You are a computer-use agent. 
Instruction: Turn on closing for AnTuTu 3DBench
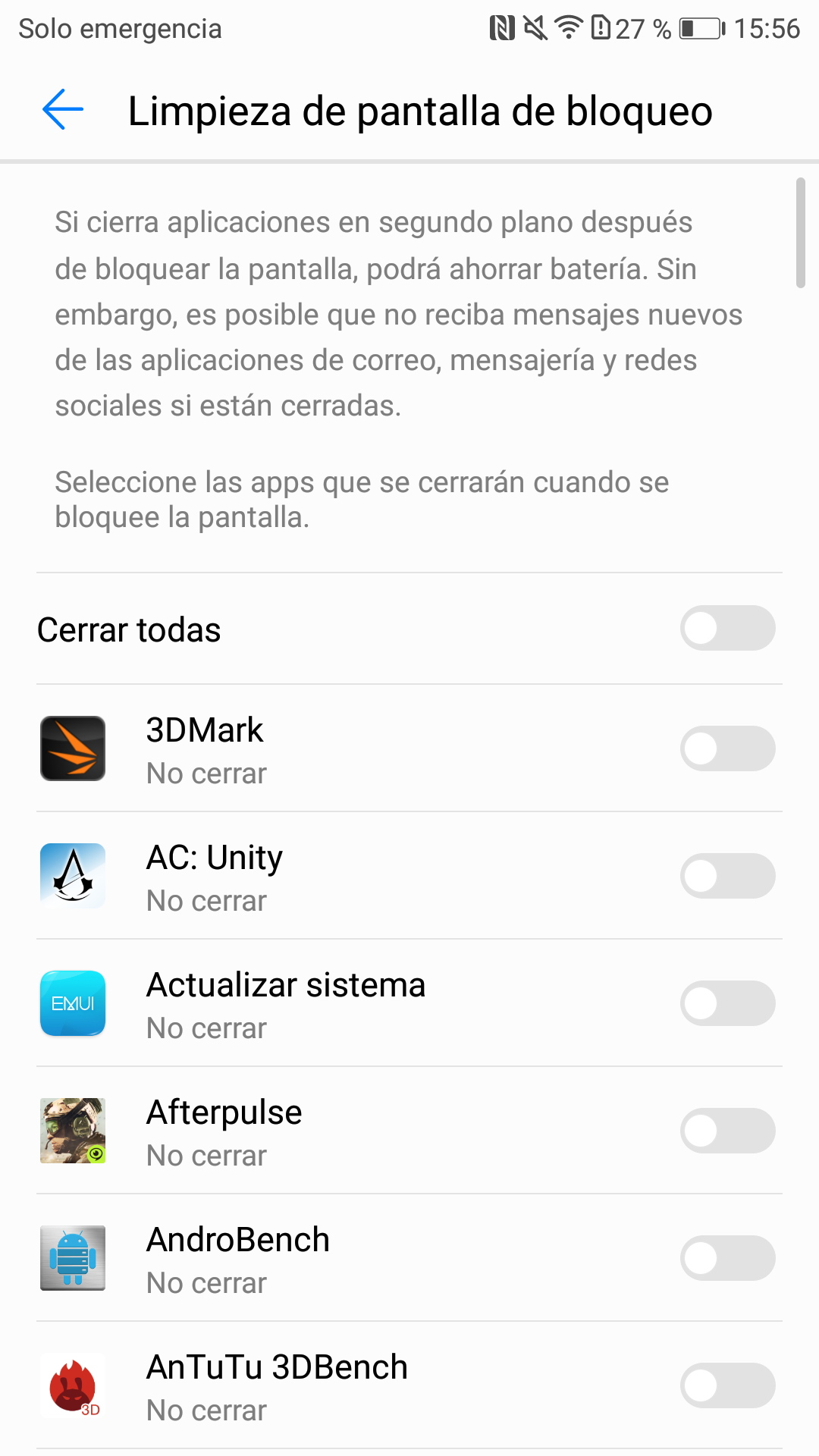(726, 1385)
